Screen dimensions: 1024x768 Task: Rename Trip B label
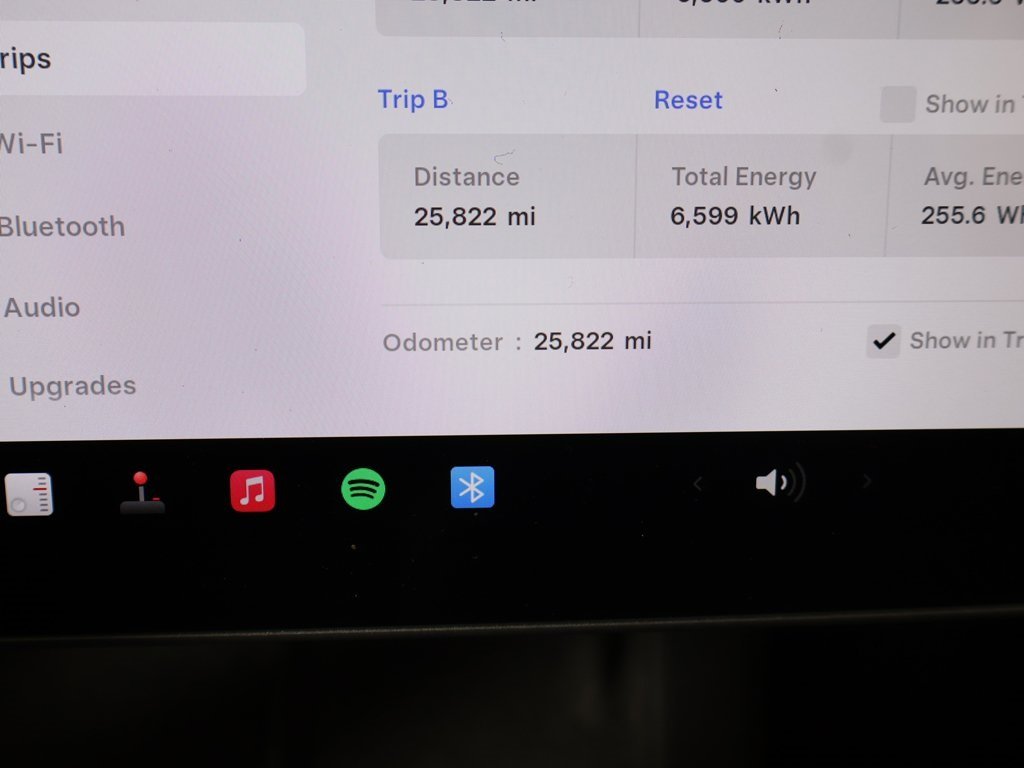point(412,100)
